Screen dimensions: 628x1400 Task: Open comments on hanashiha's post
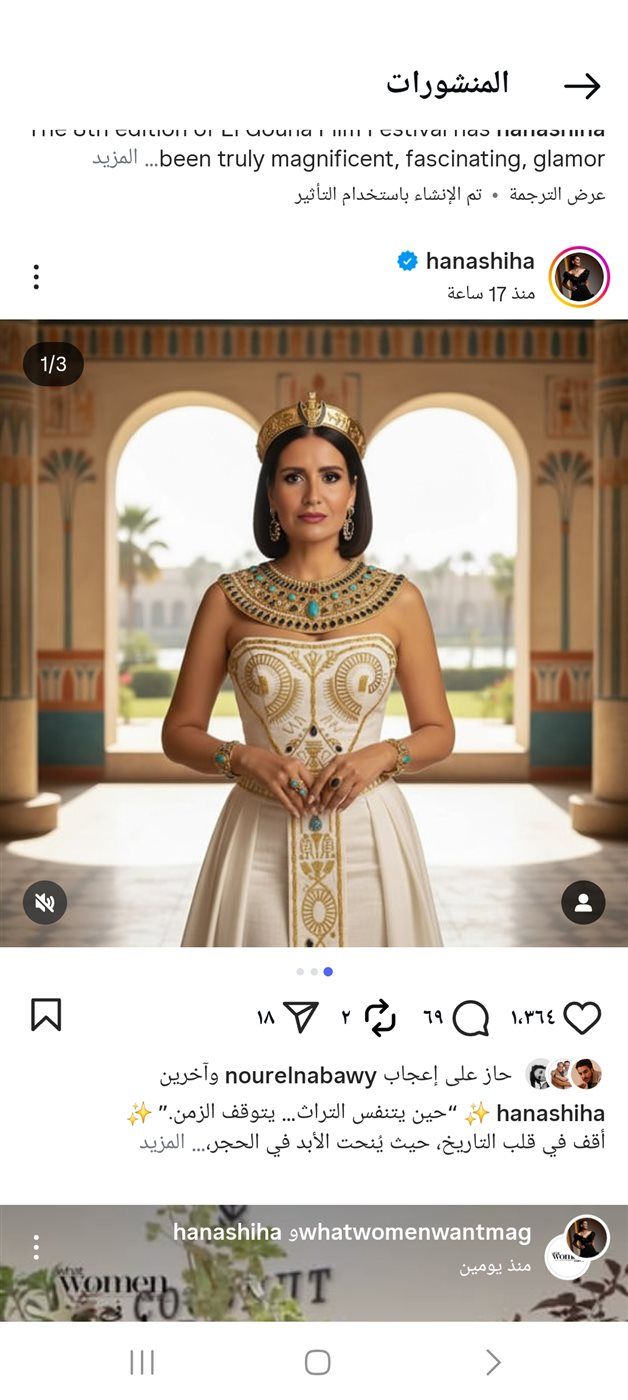(x=470, y=1018)
